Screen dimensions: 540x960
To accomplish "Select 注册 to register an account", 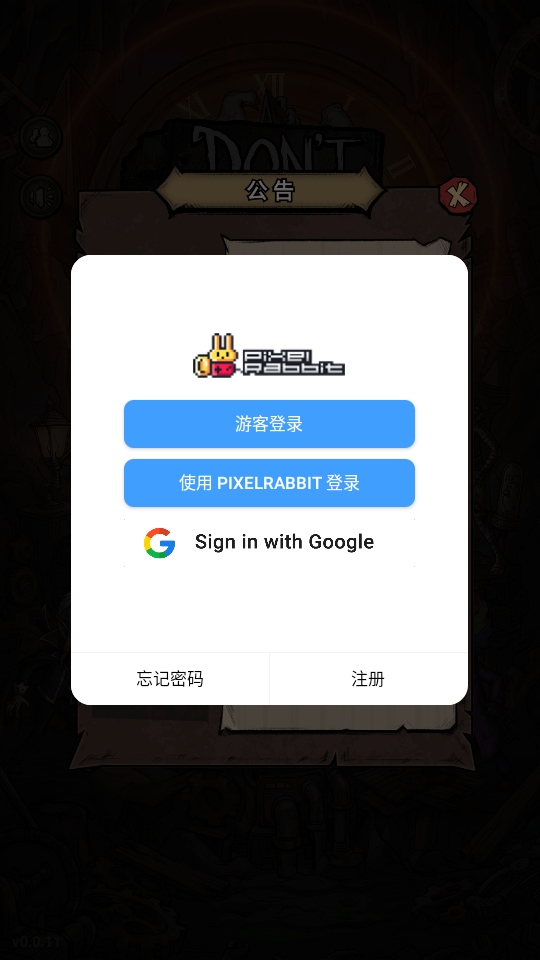I will pos(369,679).
